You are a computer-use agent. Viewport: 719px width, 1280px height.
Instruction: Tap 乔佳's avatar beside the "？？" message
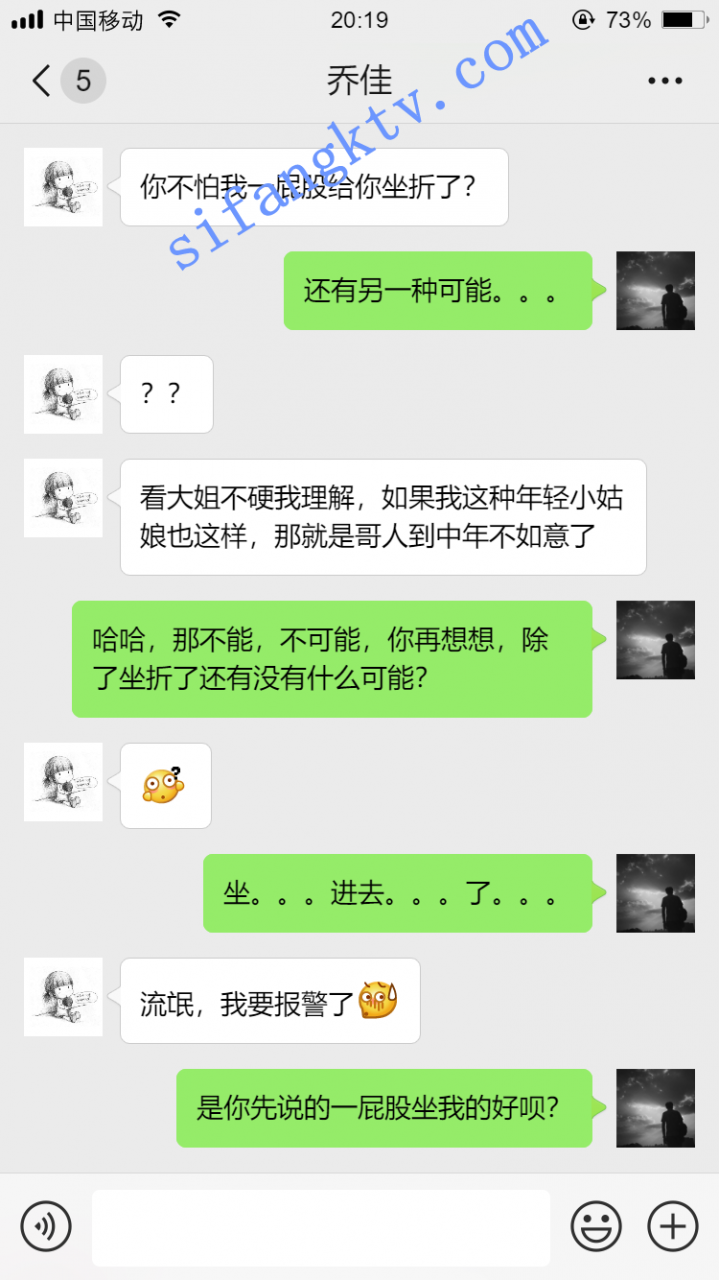point(63,394)
